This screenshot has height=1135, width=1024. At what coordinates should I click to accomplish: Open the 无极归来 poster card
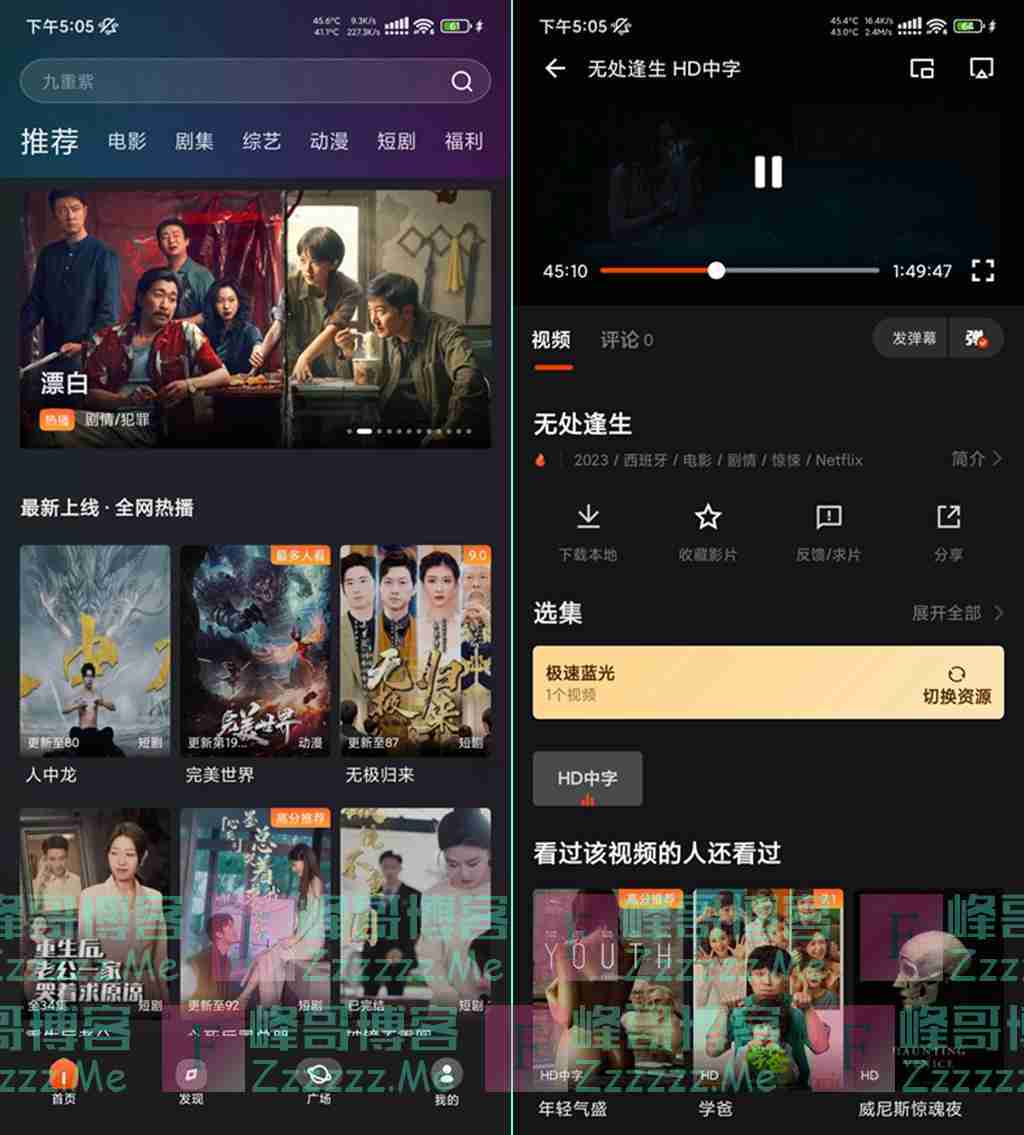point(415,650)
